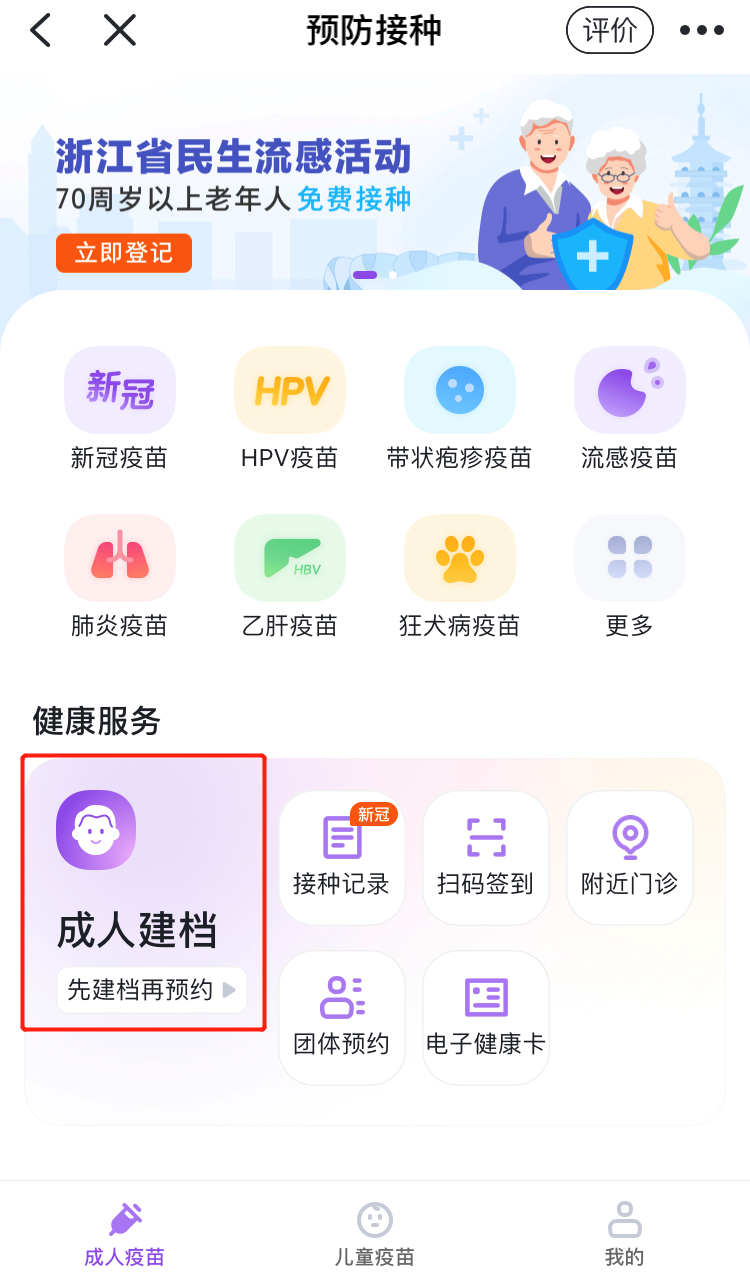Switch to the 我的 tab
750x1280 pixels.
624,1235
